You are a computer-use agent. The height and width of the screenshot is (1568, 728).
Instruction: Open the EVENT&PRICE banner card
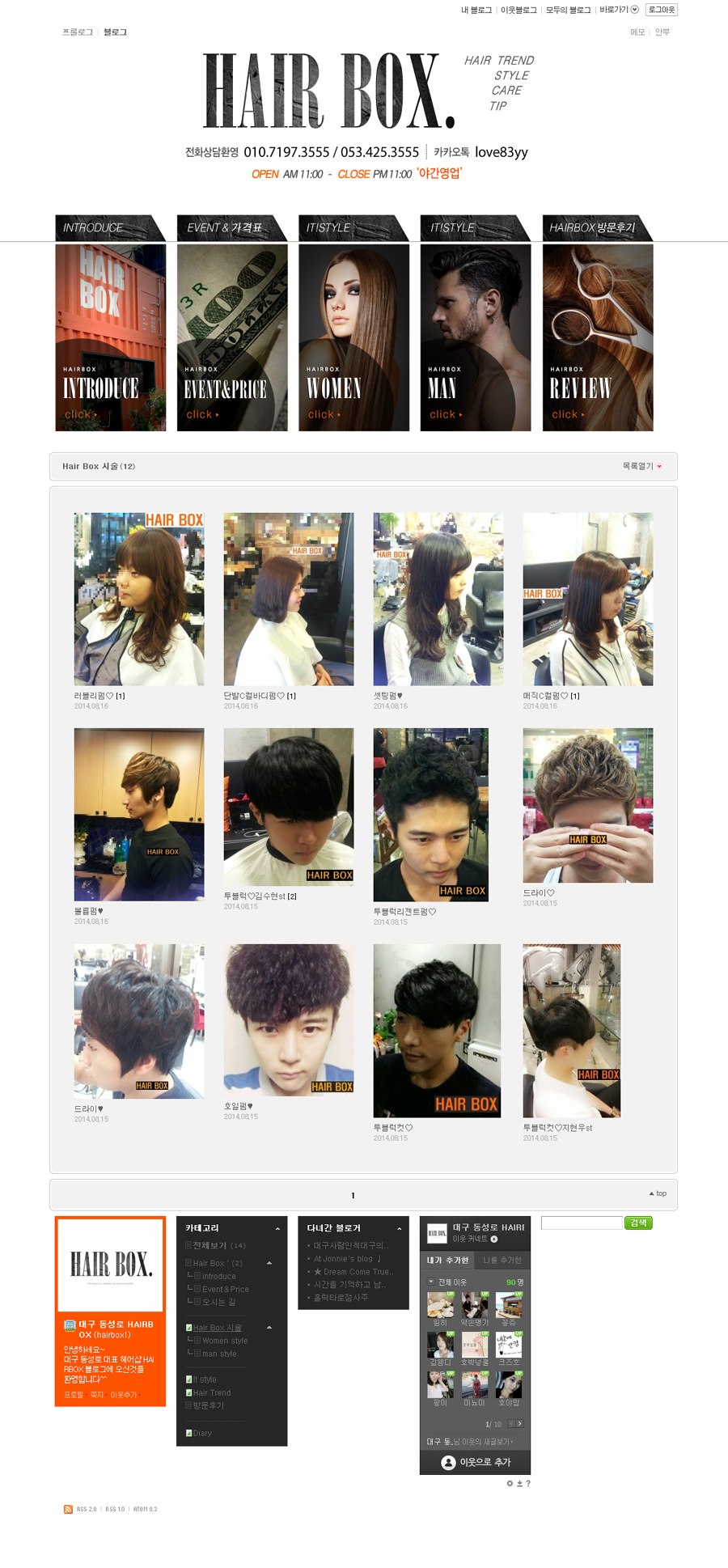point(232,337)
